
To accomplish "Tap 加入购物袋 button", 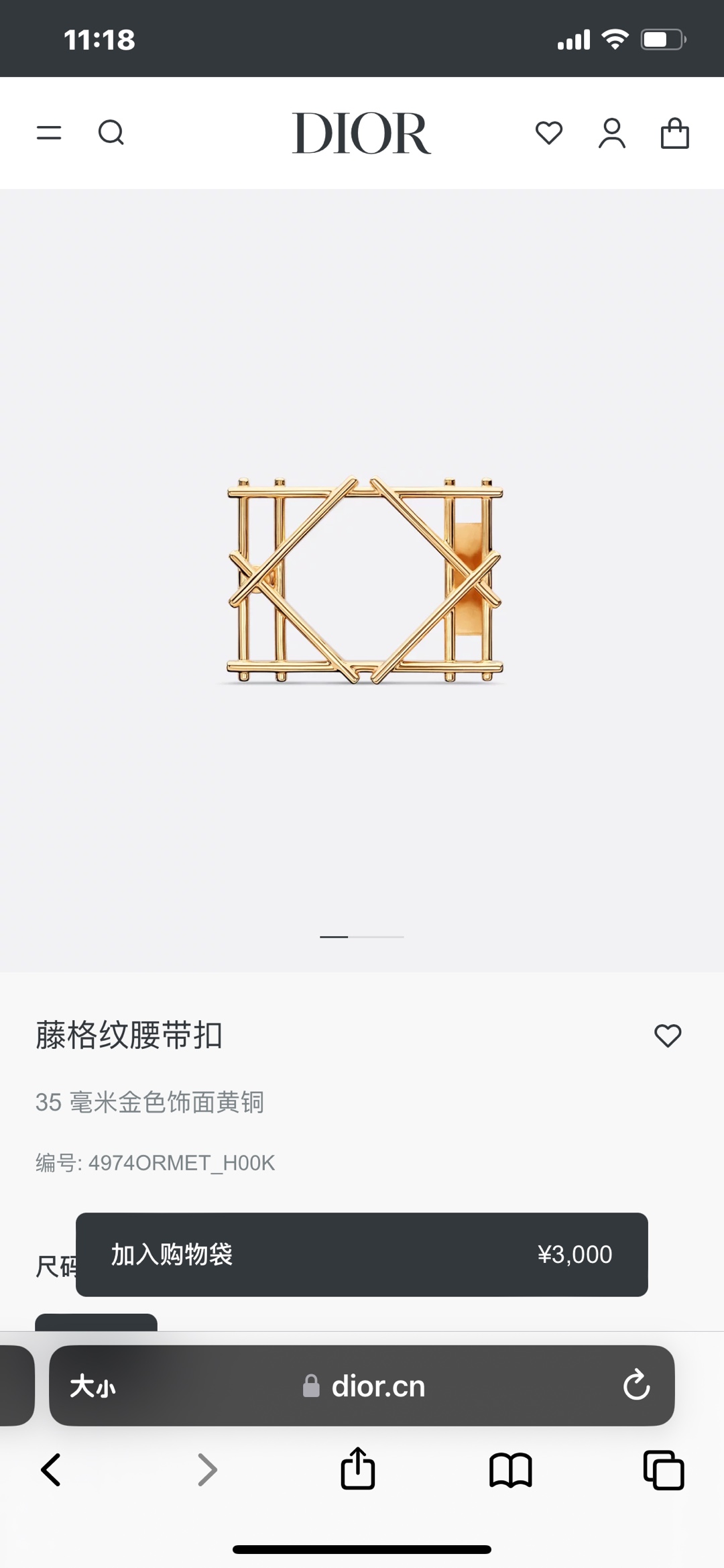I will pyautogui.click(x=361, y=1254).
